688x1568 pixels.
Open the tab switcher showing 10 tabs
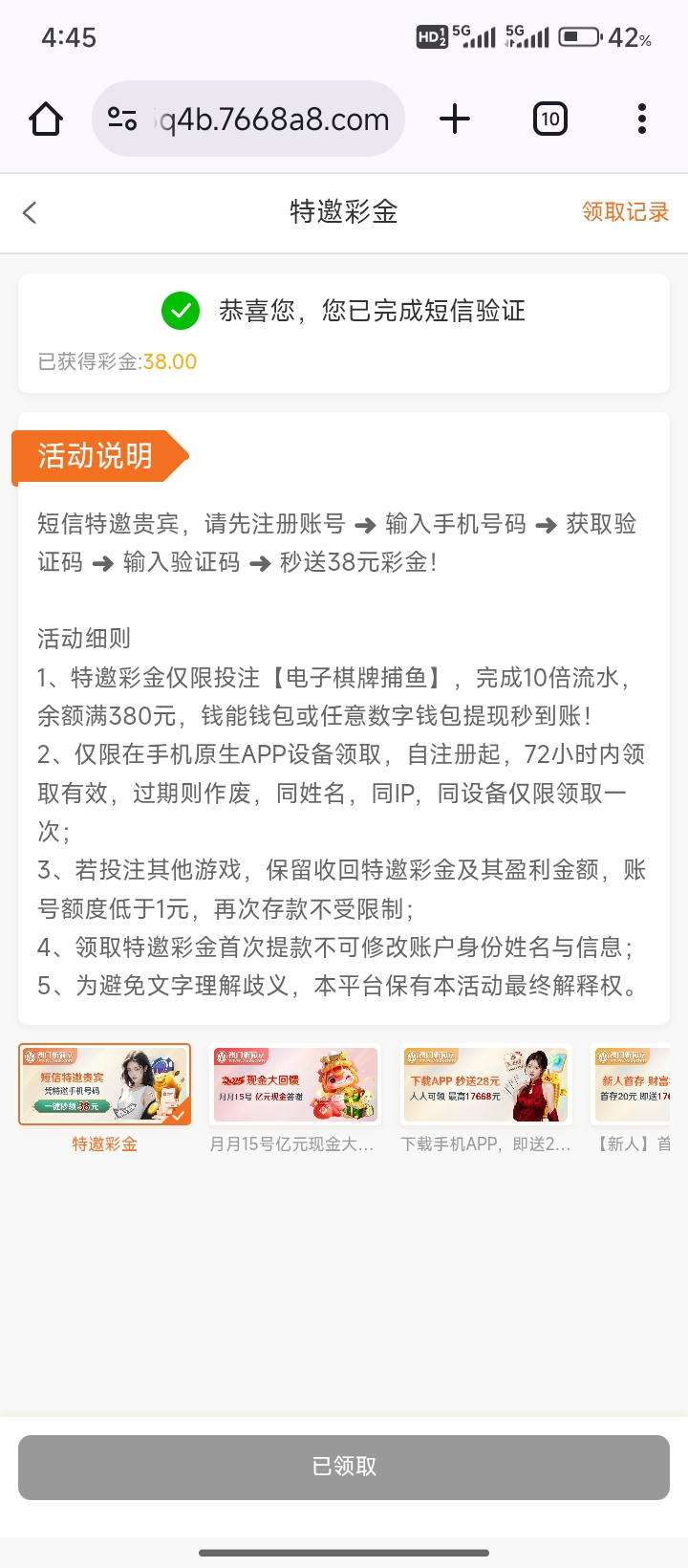click(549, 120)
